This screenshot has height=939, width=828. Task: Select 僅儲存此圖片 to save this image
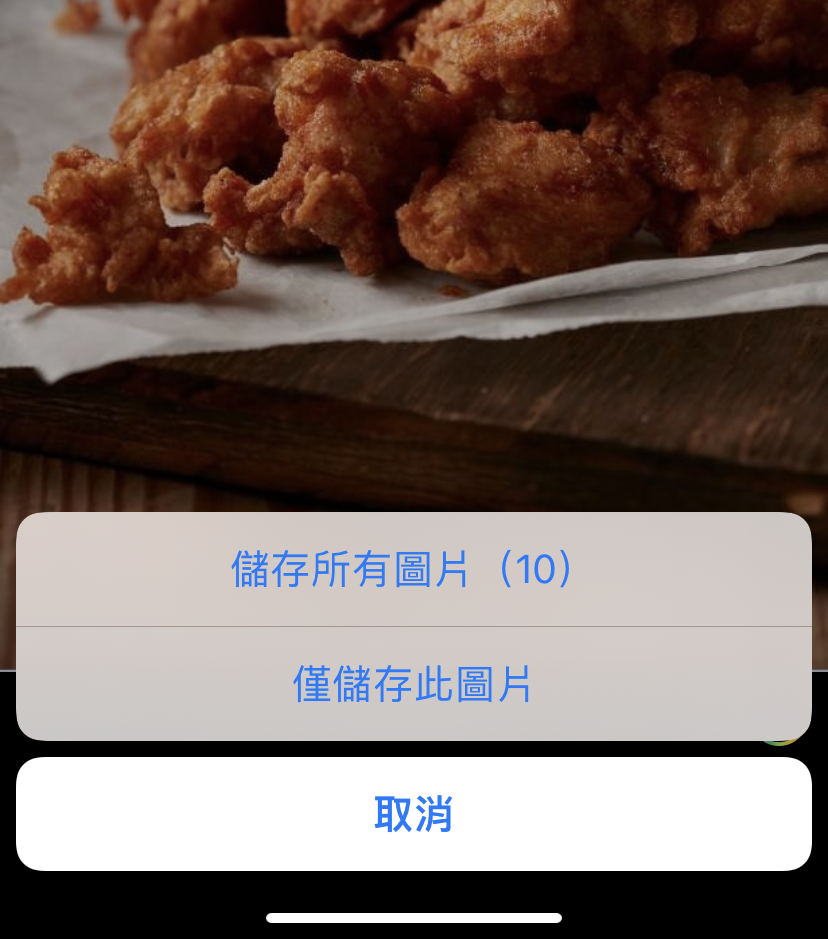pyautogui.click(x=413, y=684)
